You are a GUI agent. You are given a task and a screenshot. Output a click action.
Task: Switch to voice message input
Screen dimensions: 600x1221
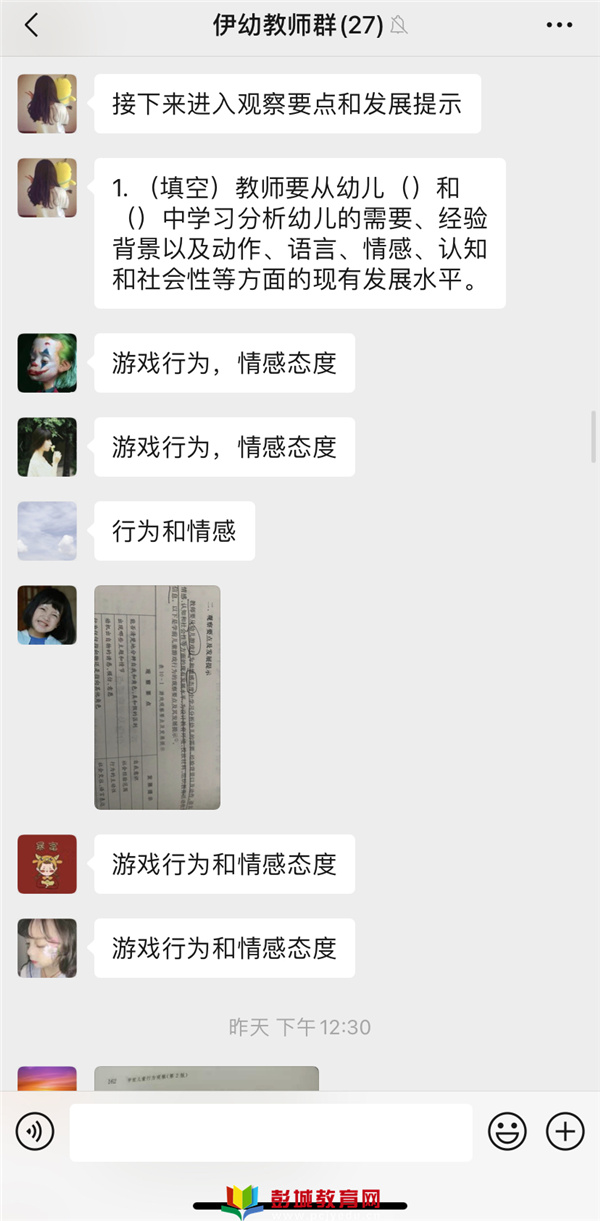(35, 1131)
